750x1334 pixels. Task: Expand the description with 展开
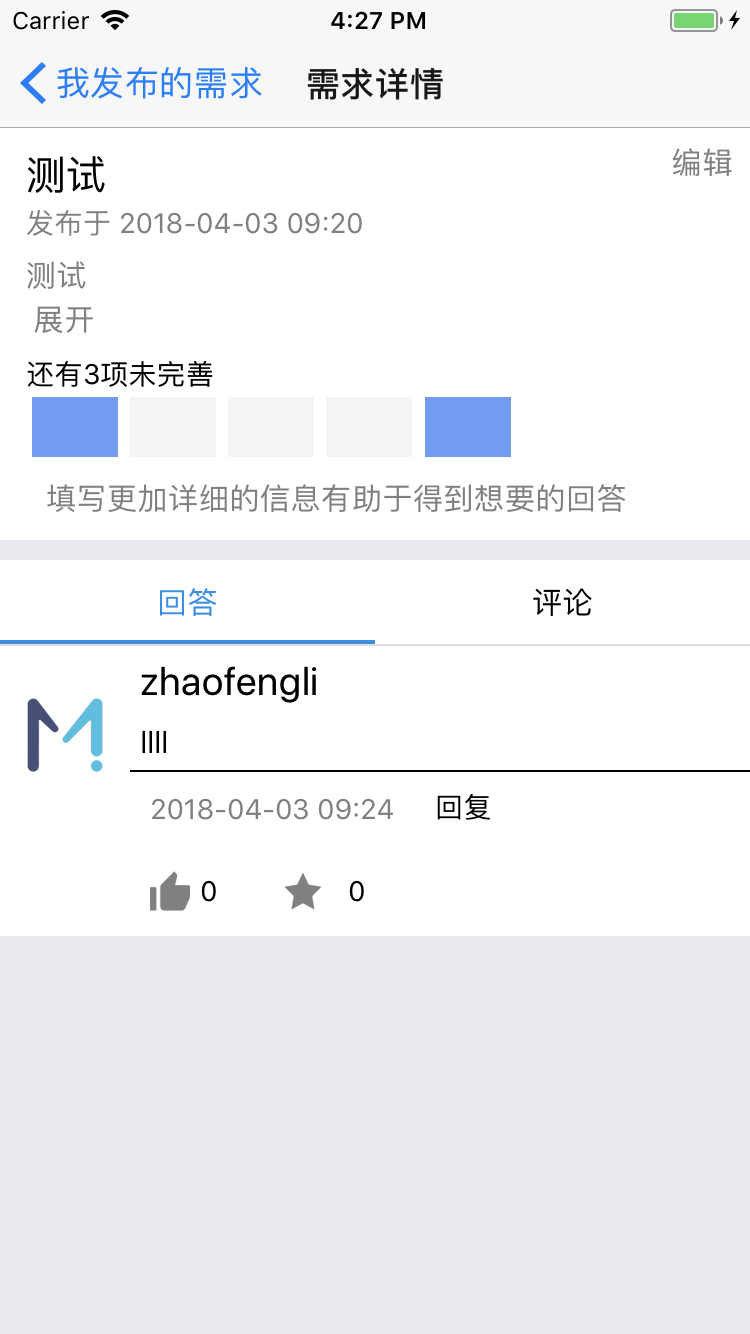pyautogui.click(x=64, y=320)
